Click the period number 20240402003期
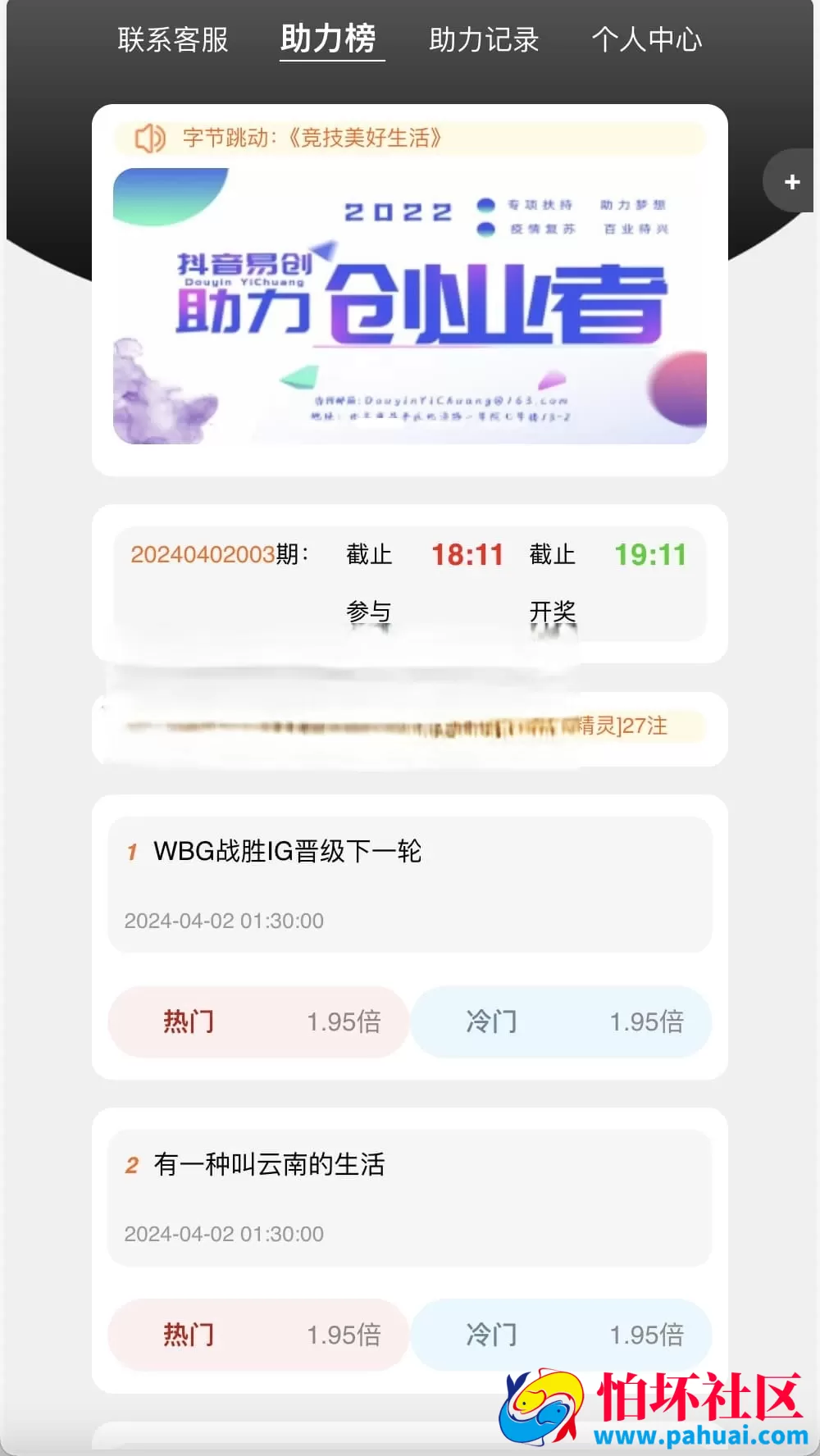 click(203, 554)
